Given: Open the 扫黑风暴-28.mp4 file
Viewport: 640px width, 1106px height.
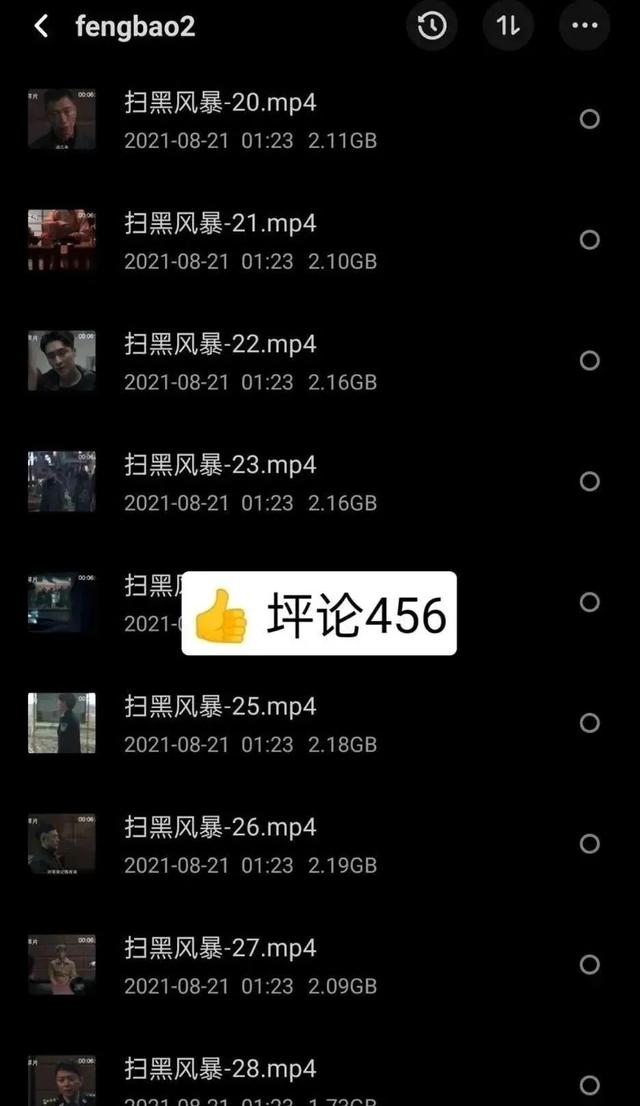Looking at the screenshot, I should [220, 1070].
